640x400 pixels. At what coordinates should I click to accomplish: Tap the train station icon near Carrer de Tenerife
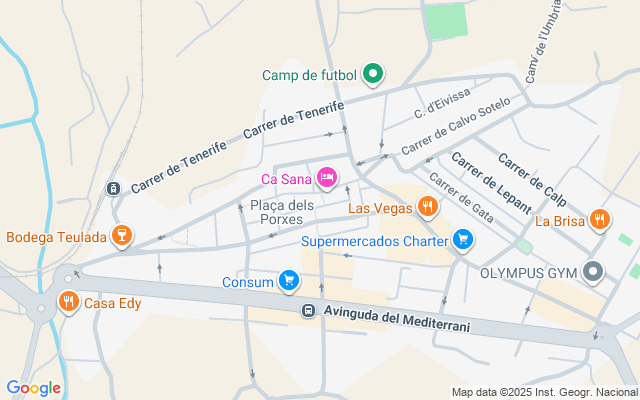(x=114, y=187)
